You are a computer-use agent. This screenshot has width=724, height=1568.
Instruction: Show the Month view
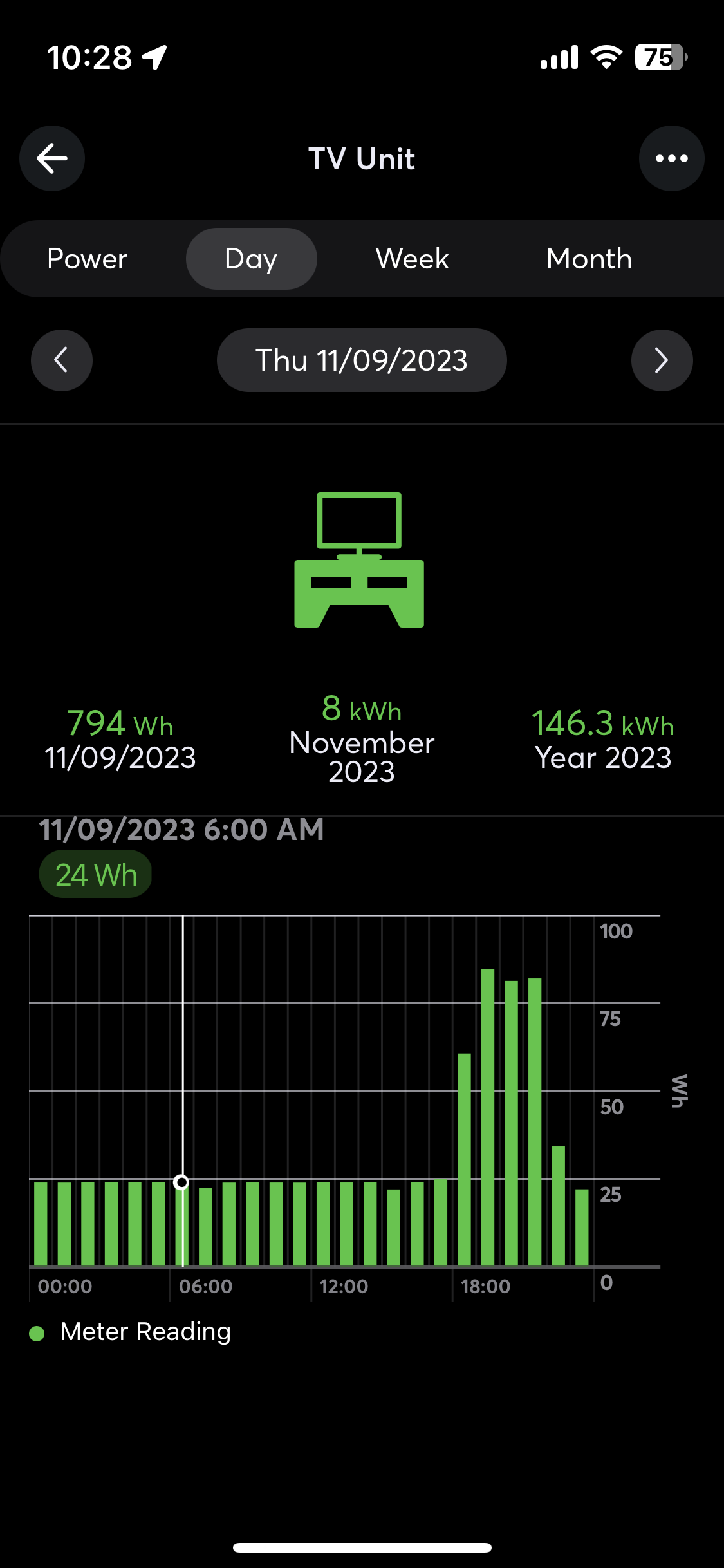coord(589,259)
